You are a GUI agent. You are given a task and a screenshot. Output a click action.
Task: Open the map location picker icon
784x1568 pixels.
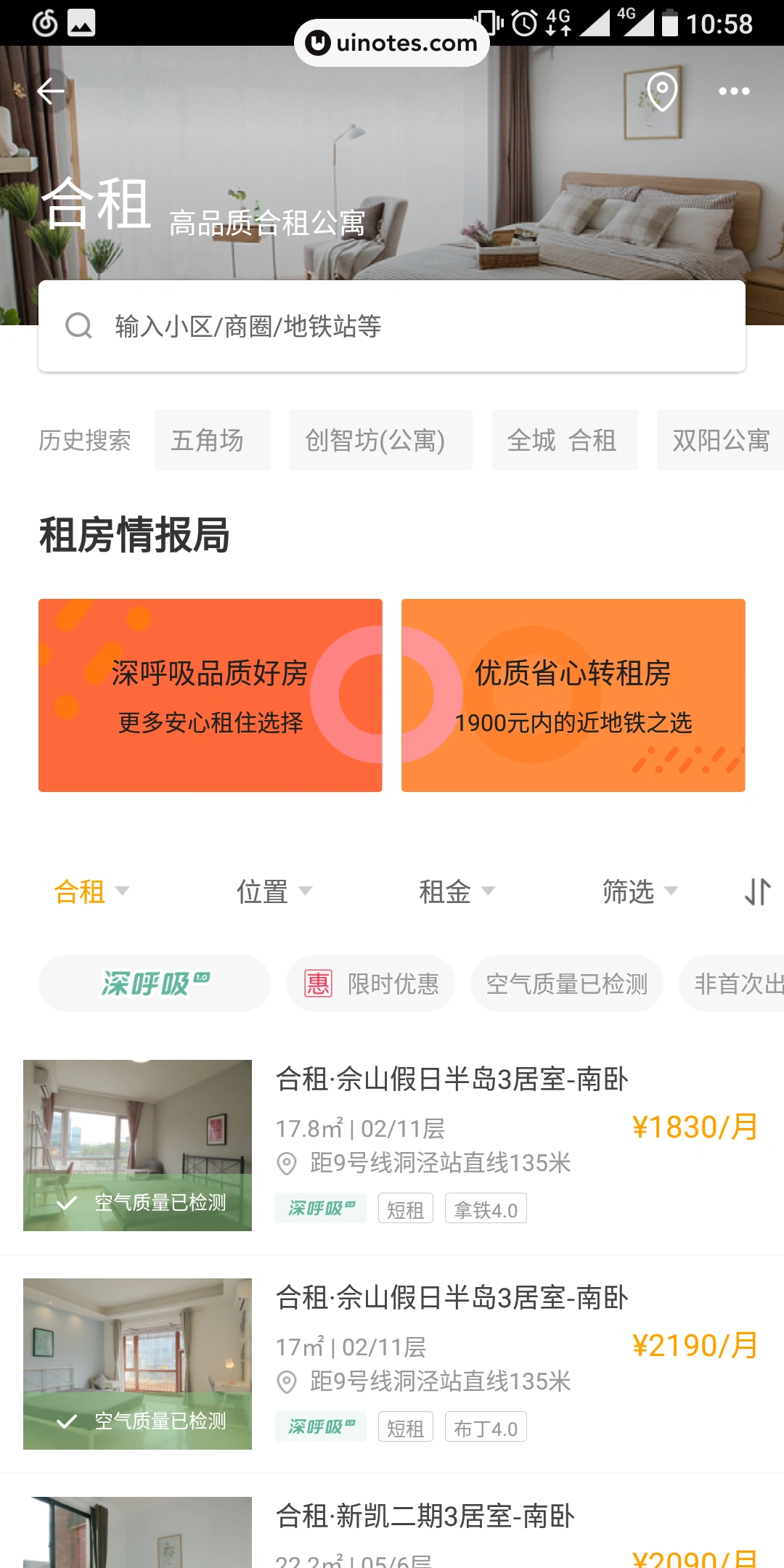coord(663,91)
